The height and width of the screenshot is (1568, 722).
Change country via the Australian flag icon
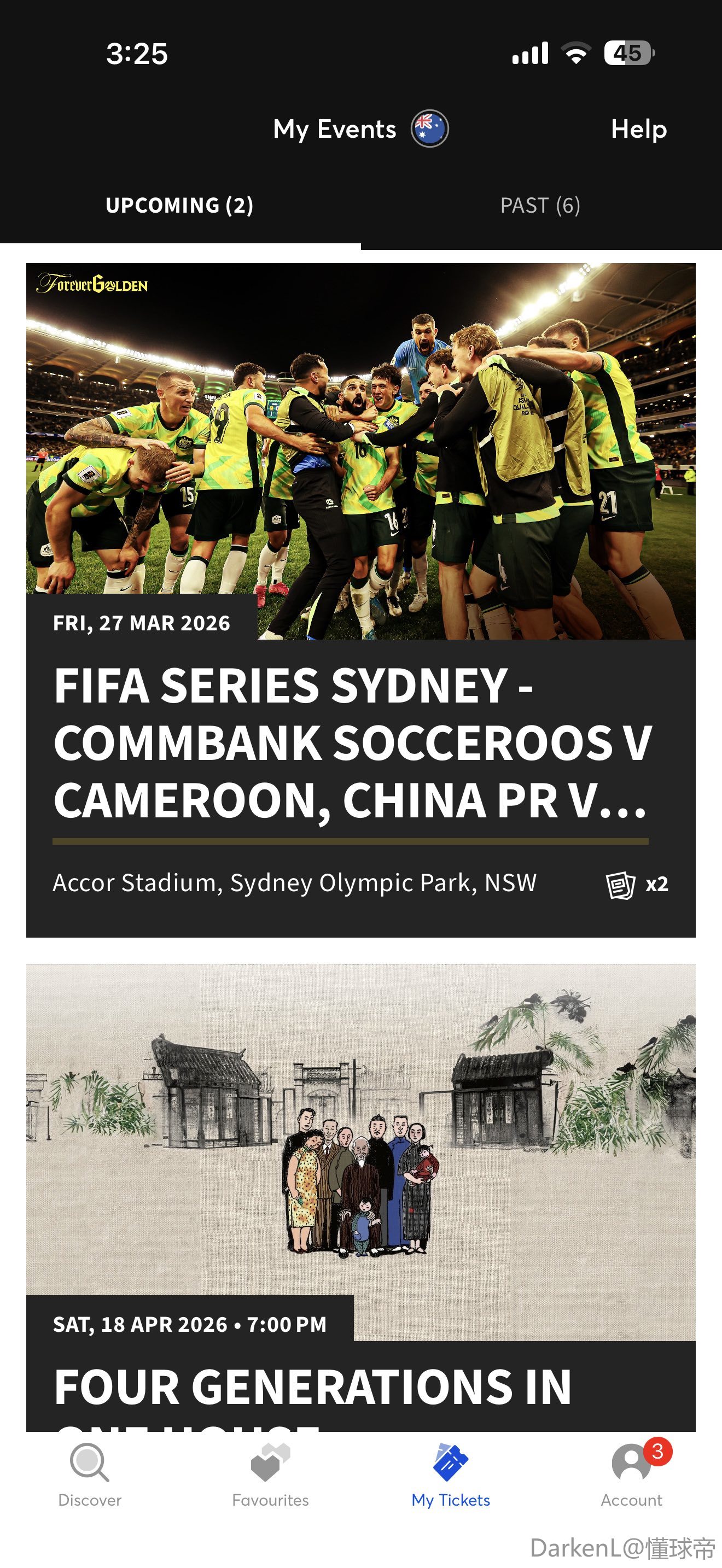coord(429,129)
